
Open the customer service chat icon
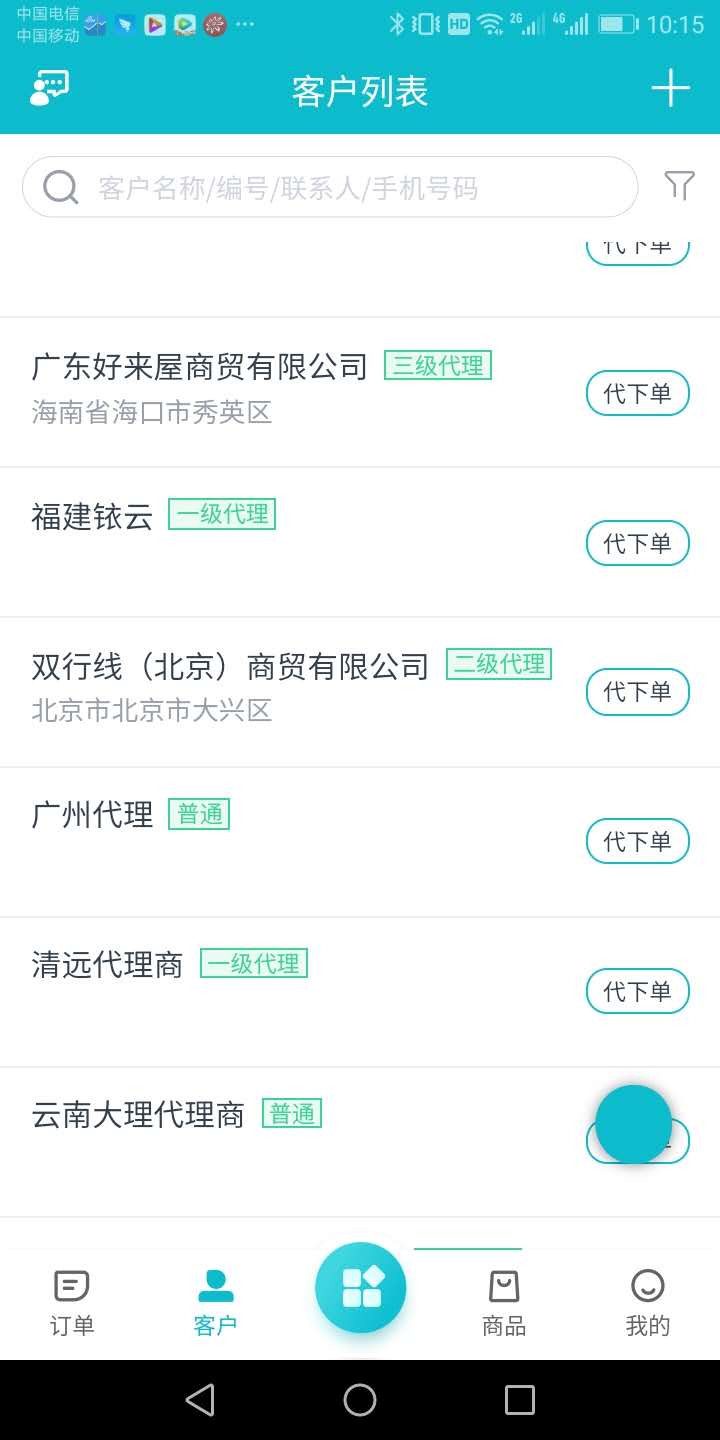(x=49, y=89)
